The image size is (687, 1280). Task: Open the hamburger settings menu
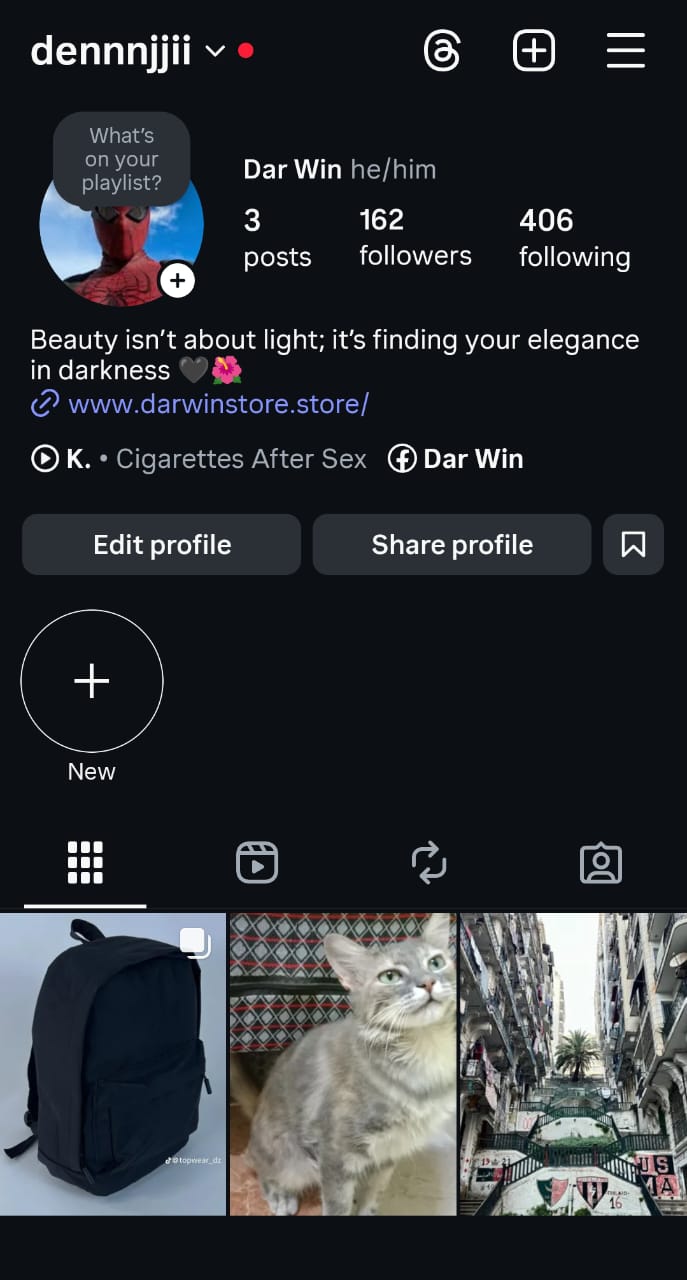tap(625, 50)
